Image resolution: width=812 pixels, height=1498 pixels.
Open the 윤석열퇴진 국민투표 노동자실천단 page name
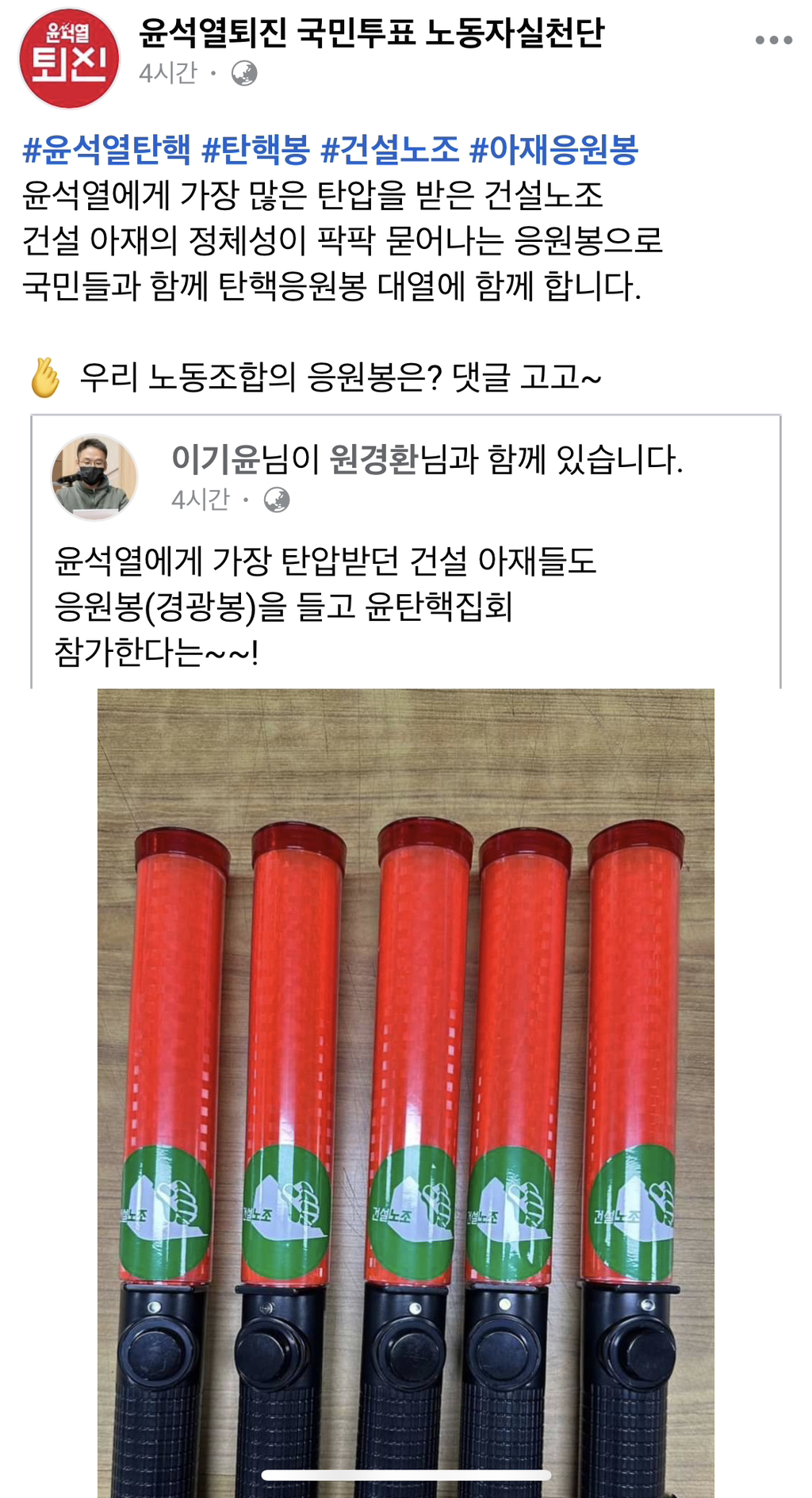tap(370, 33)
